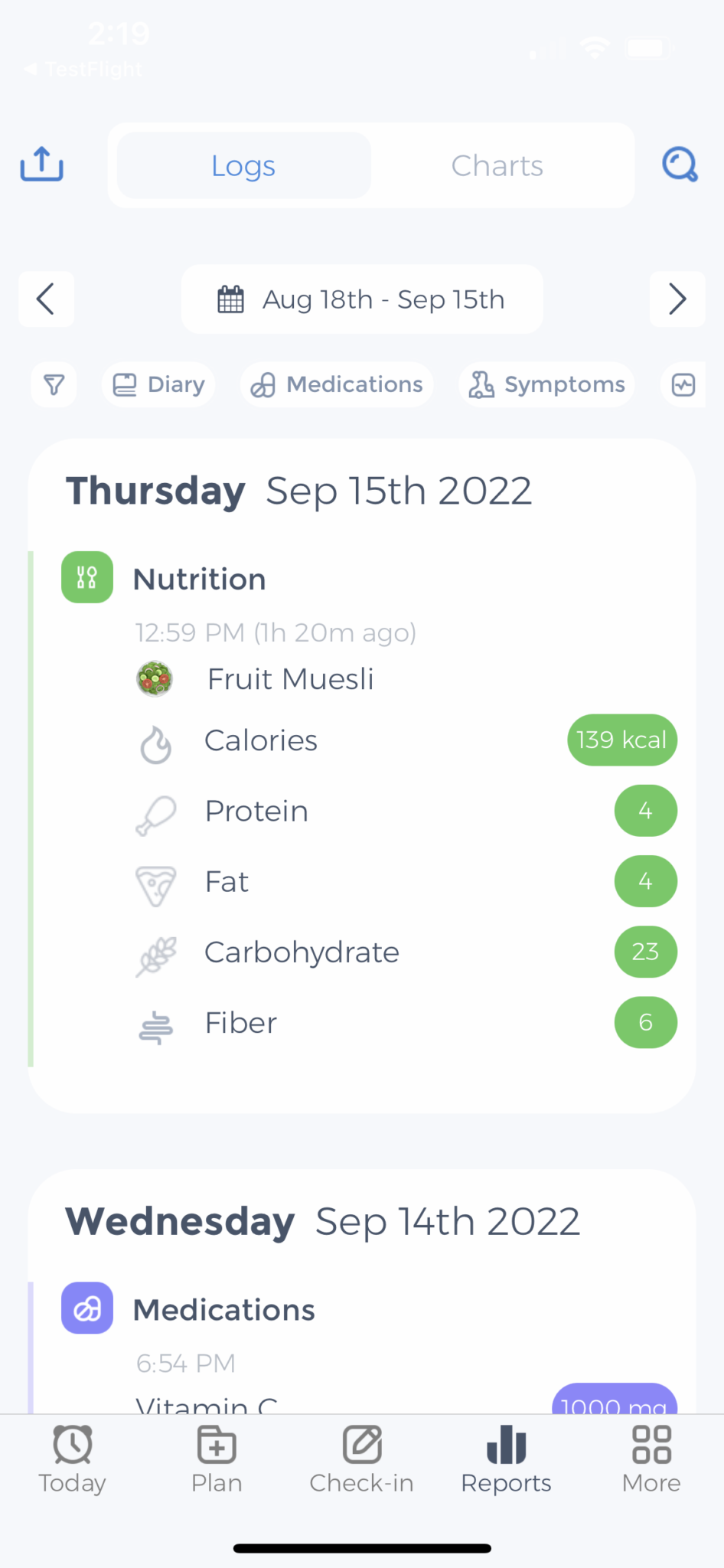724x1568 pixels.
Task: Enable the Medications filter
Action: pos(336,384)
